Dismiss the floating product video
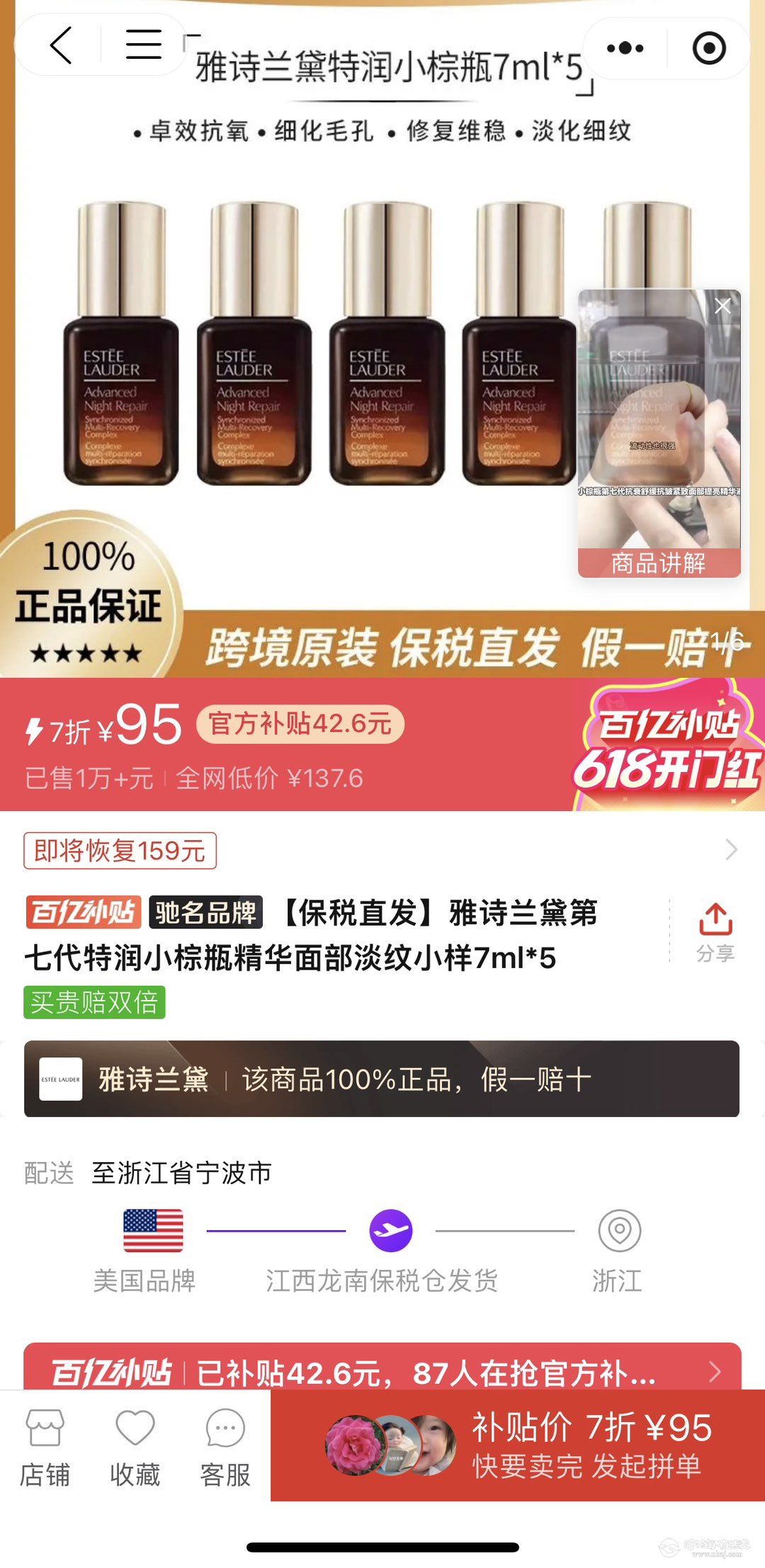Screen dimensions: 765x1568 coord(722,306)
